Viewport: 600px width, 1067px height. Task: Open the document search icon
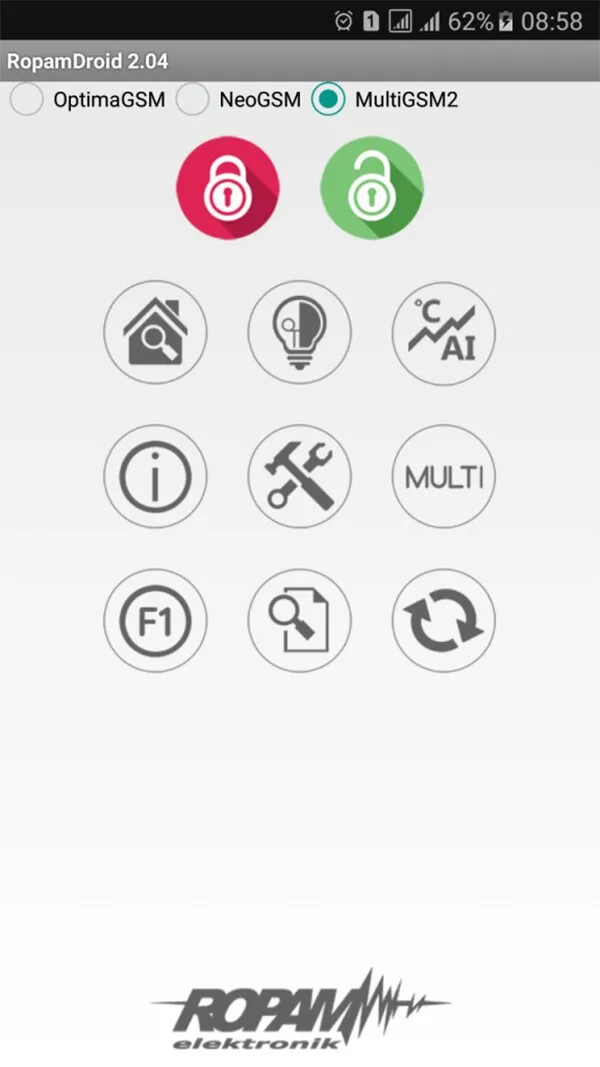click(x=299, y=621)
